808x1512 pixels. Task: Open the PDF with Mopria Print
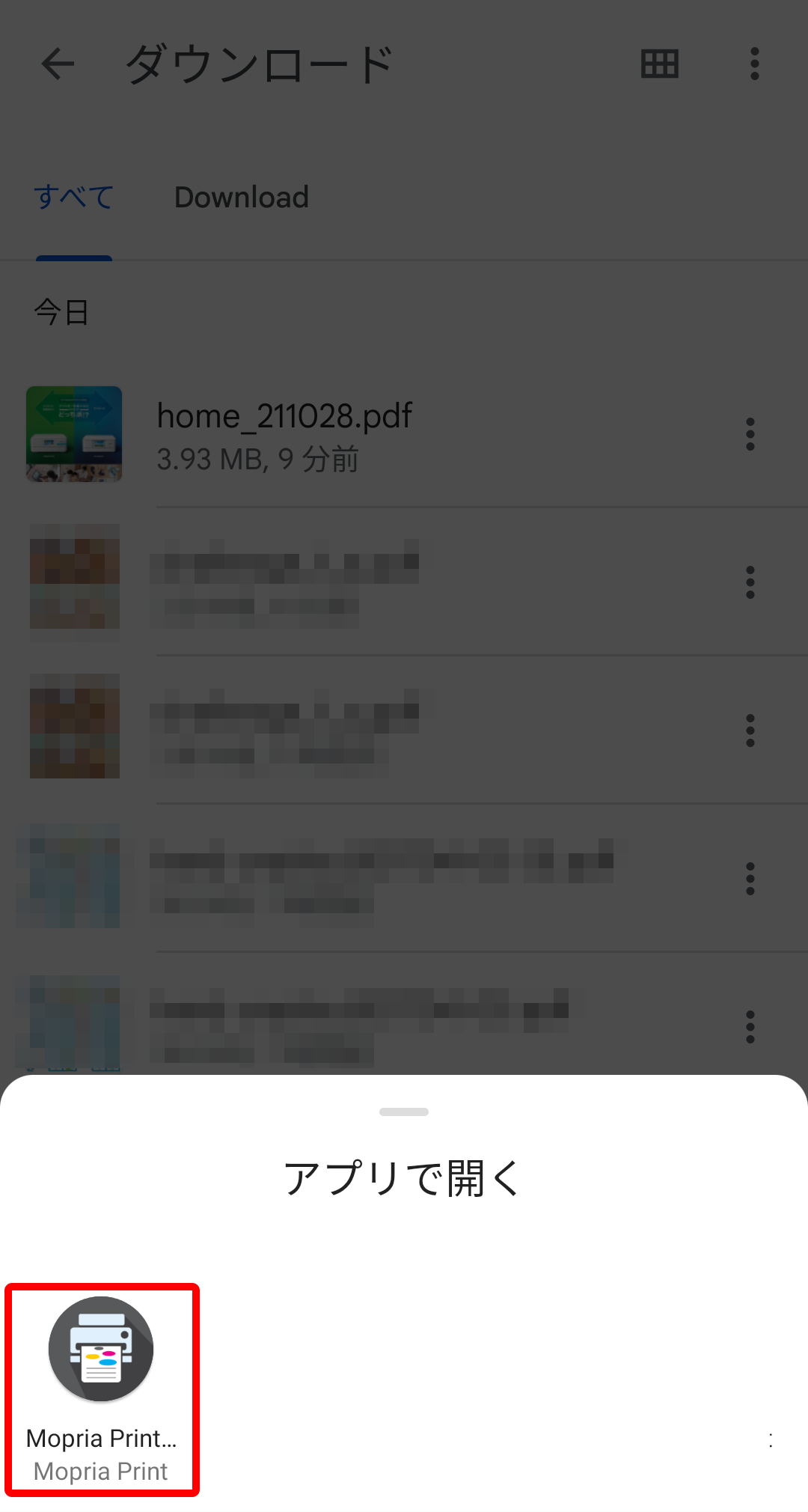[101, 1388]
